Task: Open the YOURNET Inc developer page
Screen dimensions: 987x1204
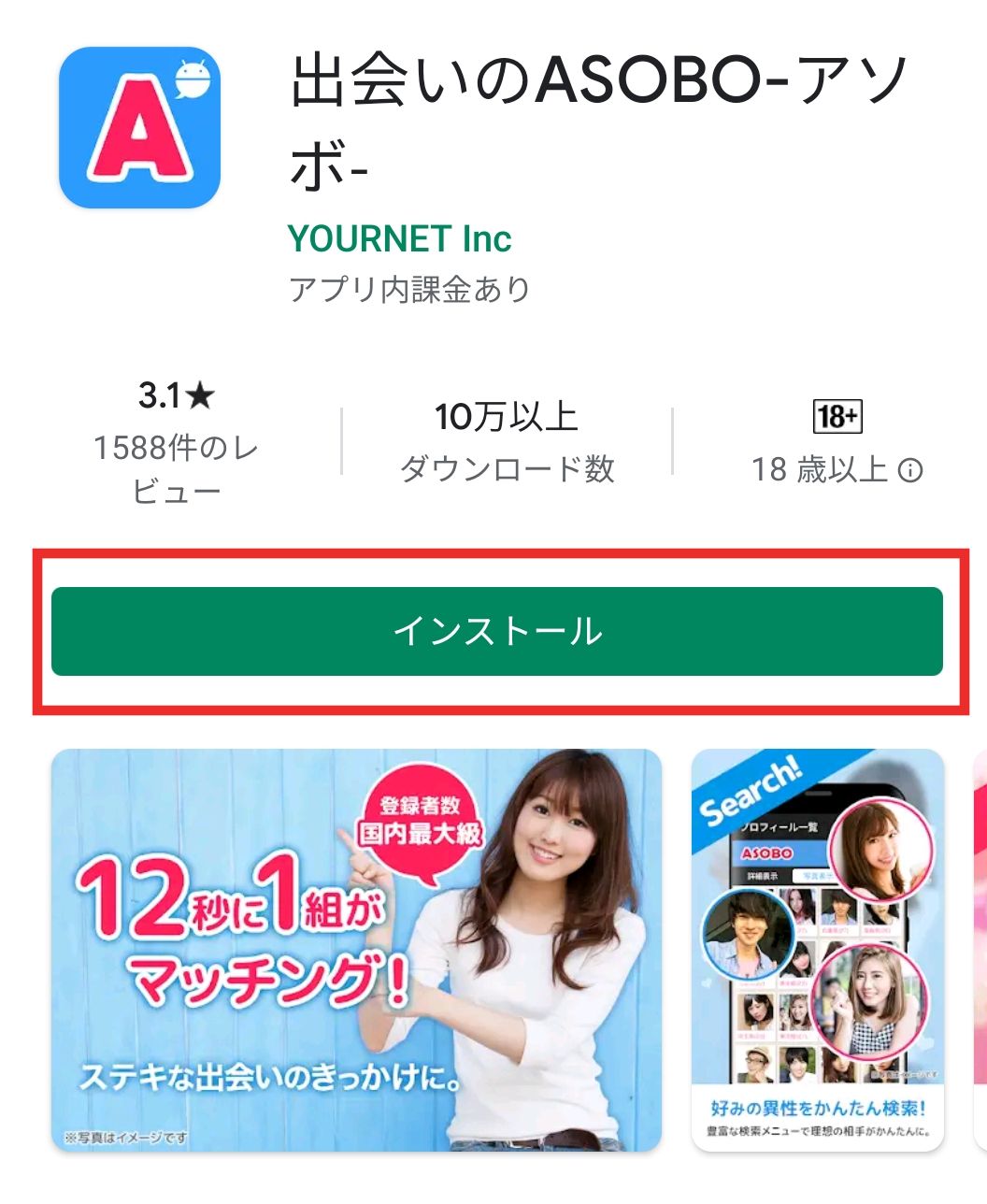Action: (399, 239)
